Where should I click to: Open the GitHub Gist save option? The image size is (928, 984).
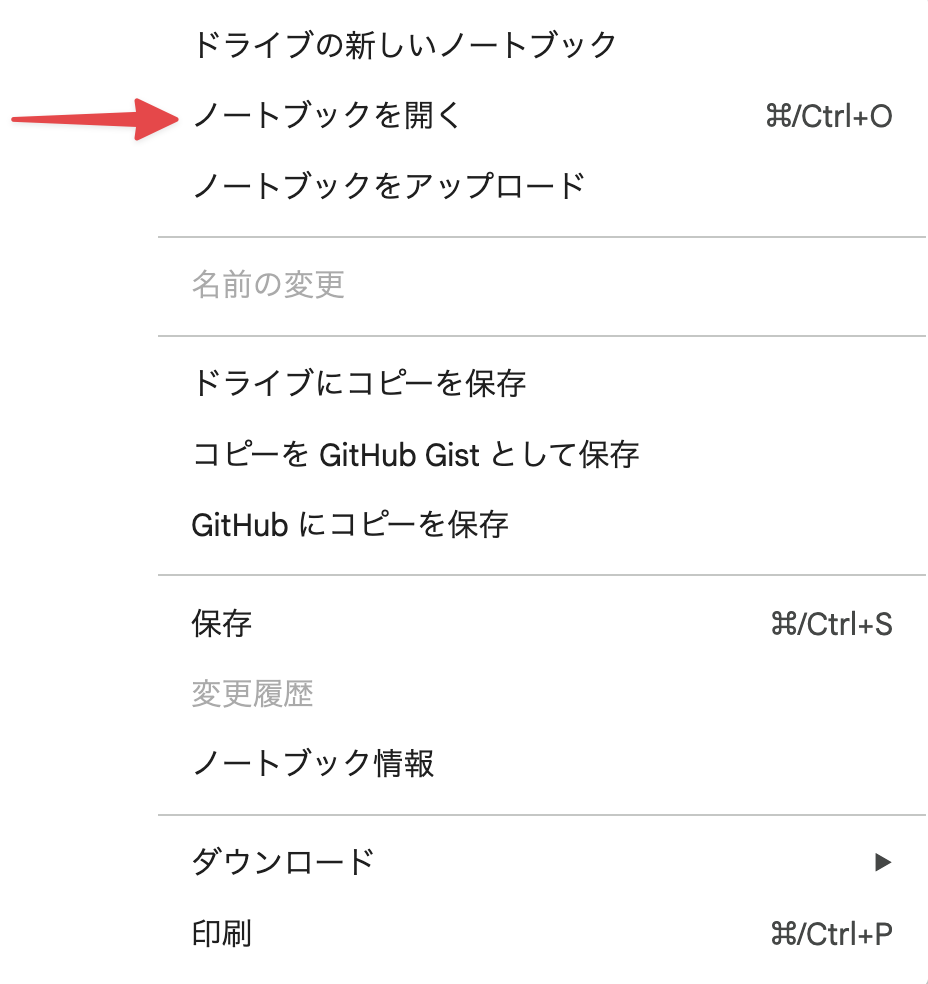[415, 454]
